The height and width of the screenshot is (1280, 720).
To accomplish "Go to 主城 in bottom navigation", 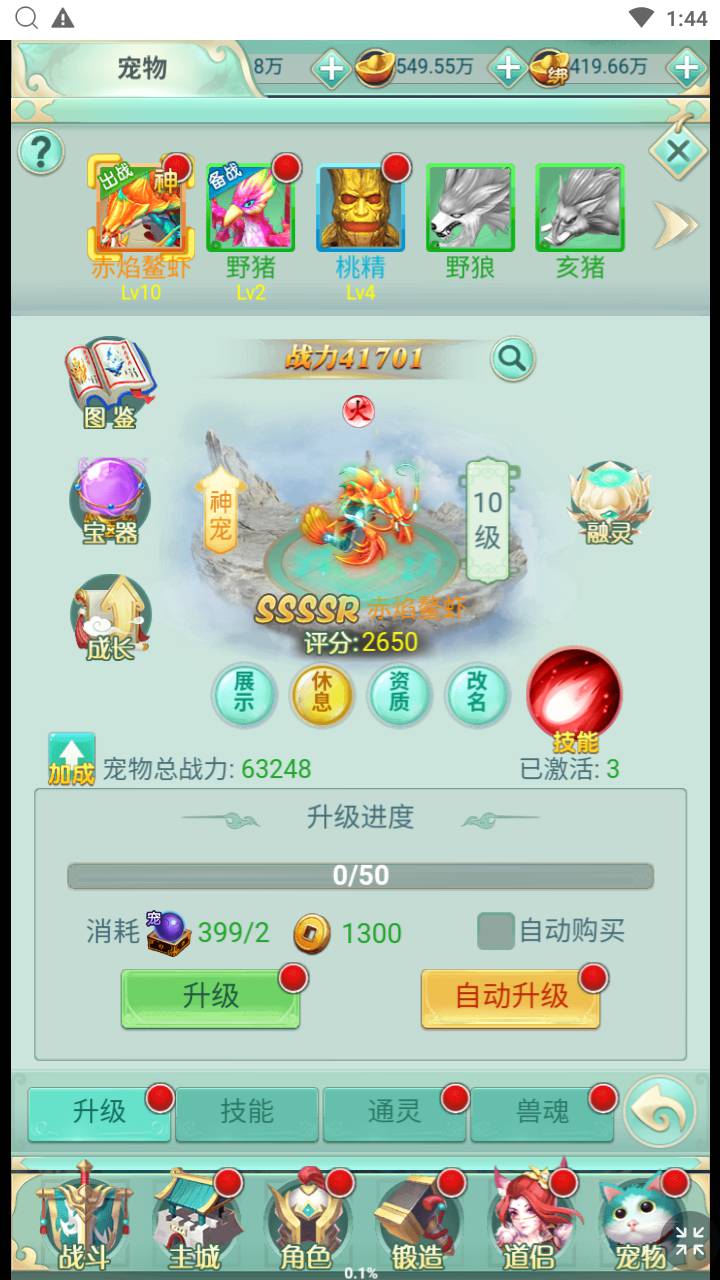I will tap(194, 1222).
